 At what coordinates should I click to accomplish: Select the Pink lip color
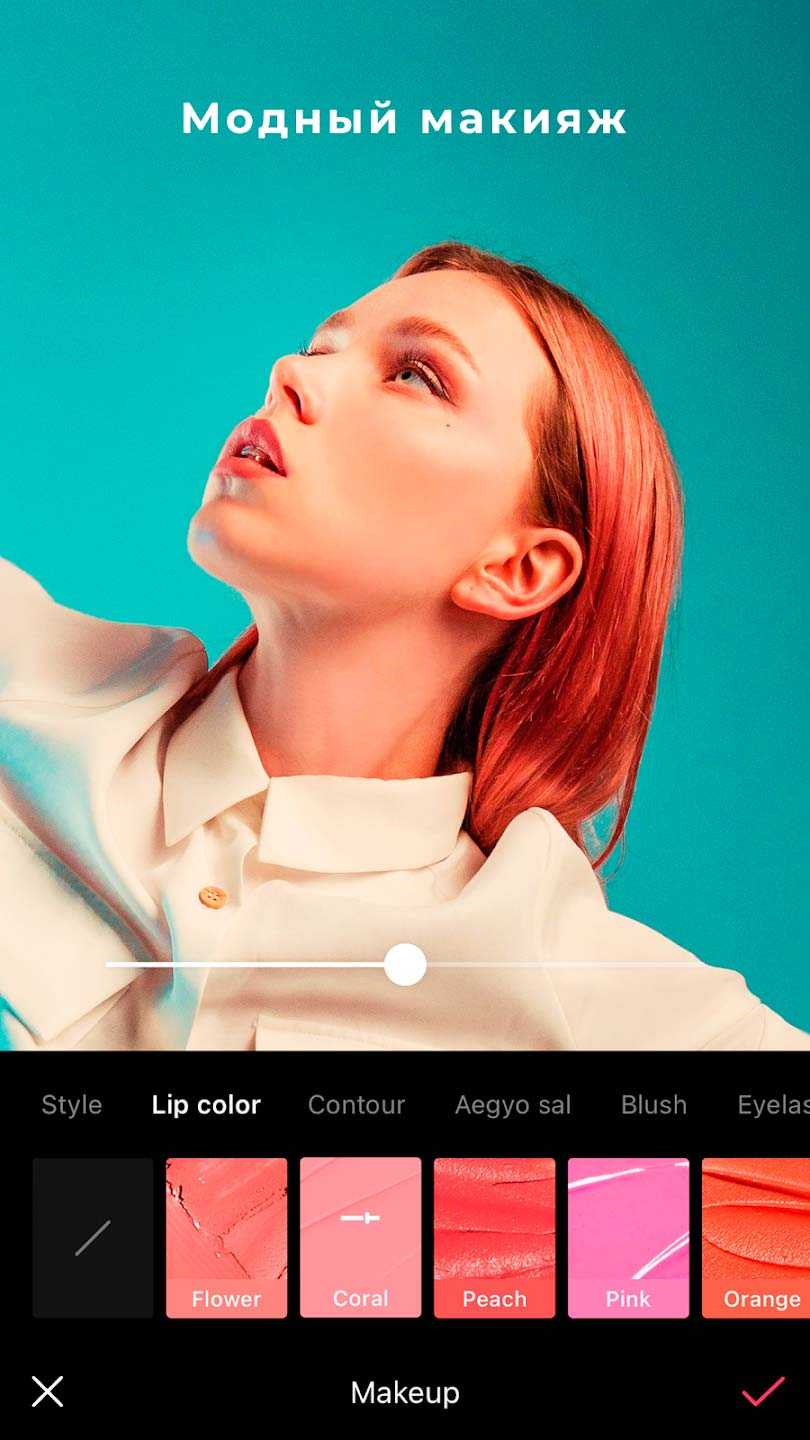pos(629,1238)
